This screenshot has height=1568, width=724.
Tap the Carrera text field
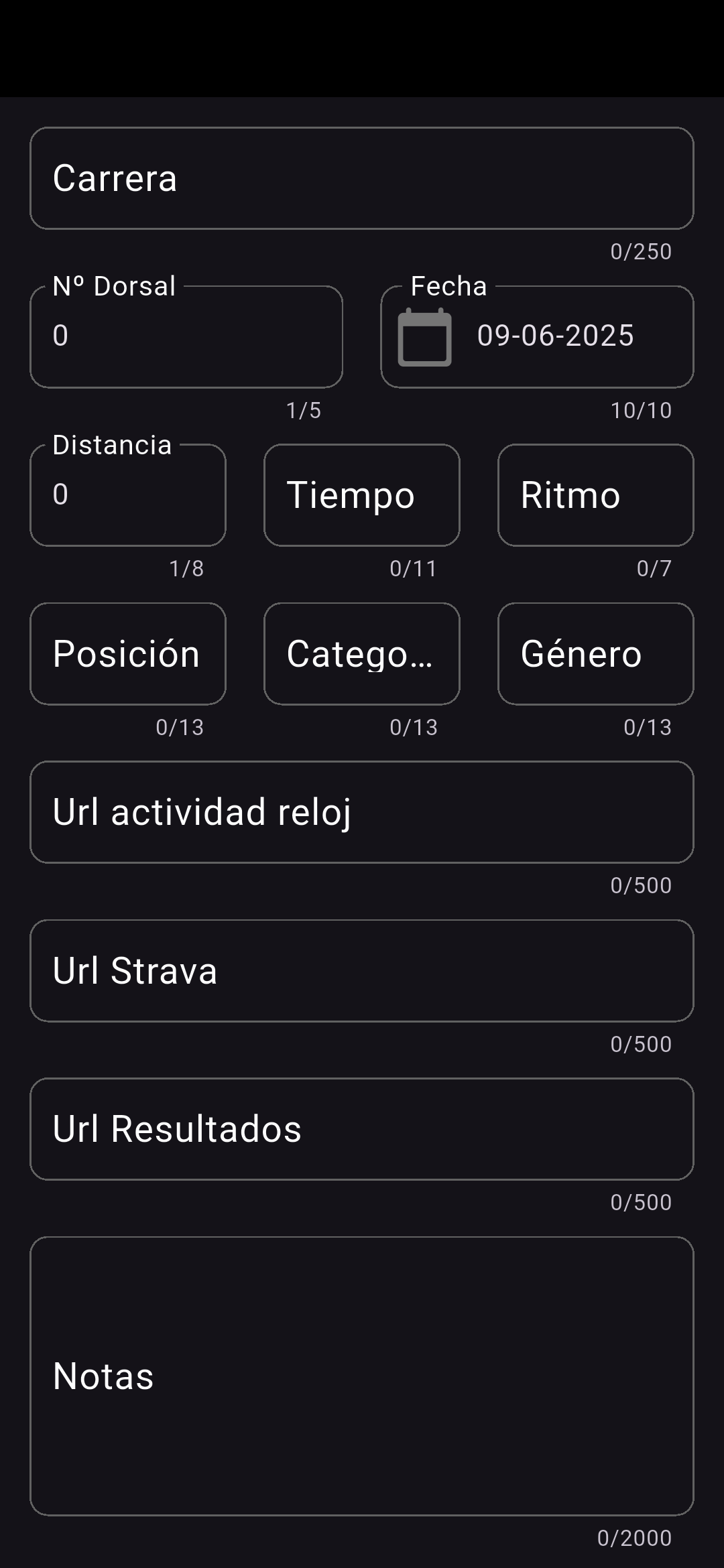pos(362,178)
